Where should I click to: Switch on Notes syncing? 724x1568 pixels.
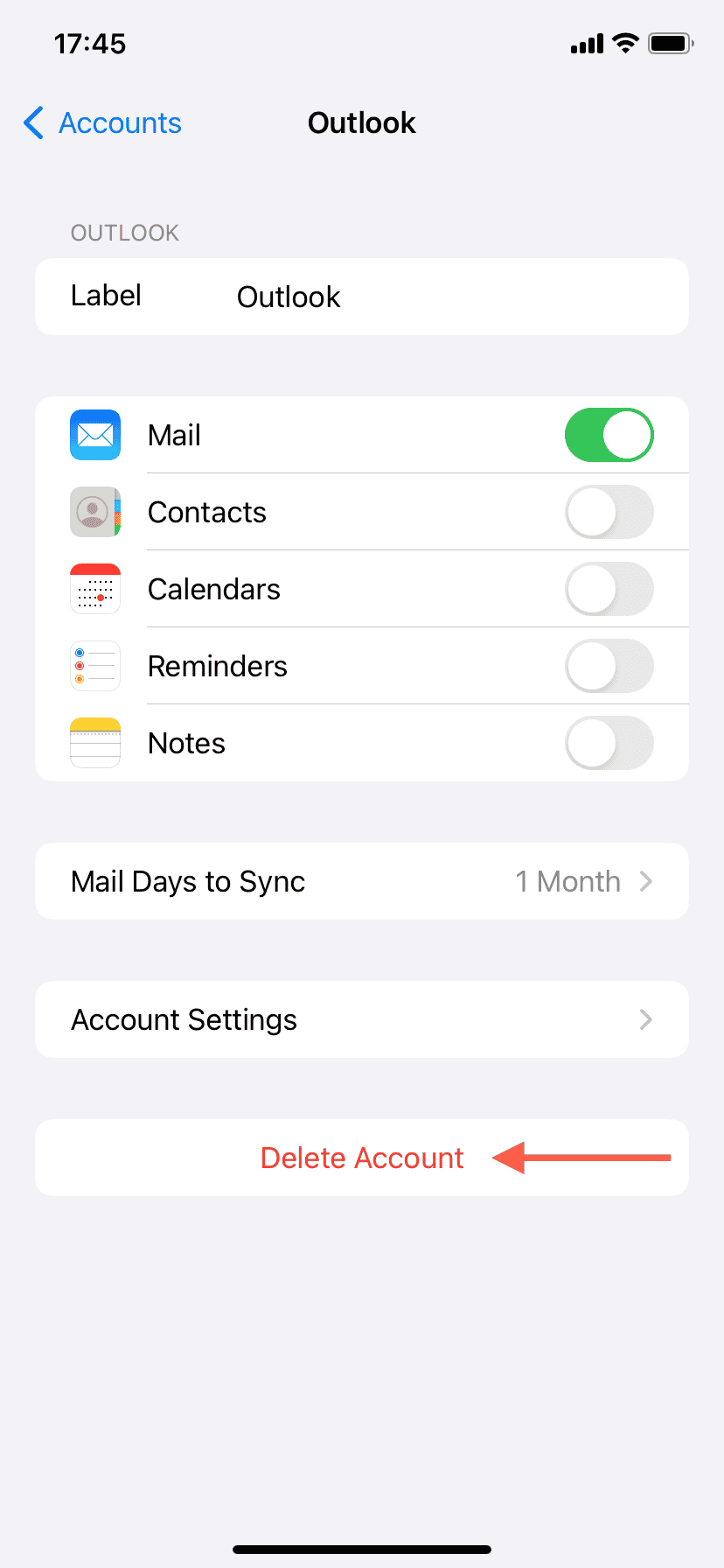(x=609, y=743)
